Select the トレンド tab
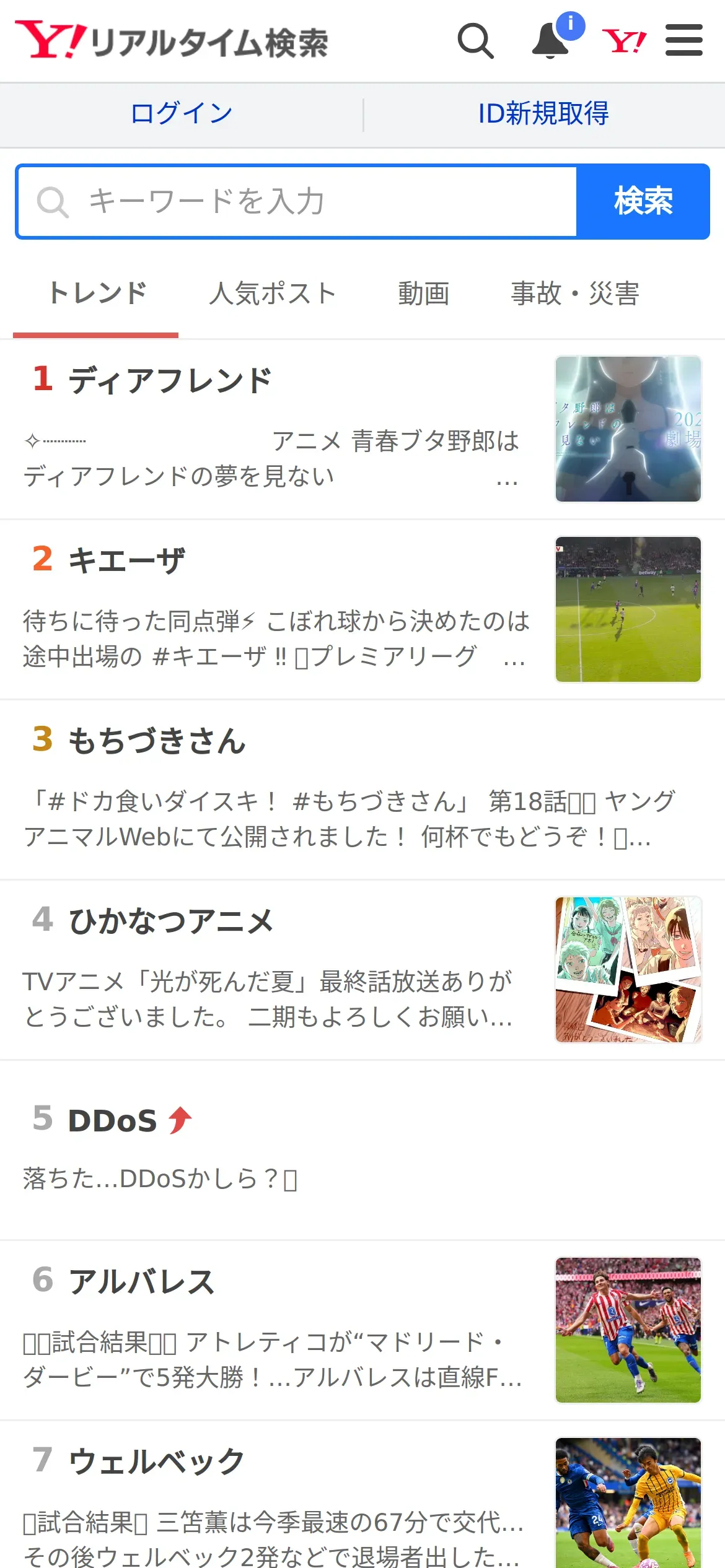Screen dimensions: 725x1568 [97, 294]
